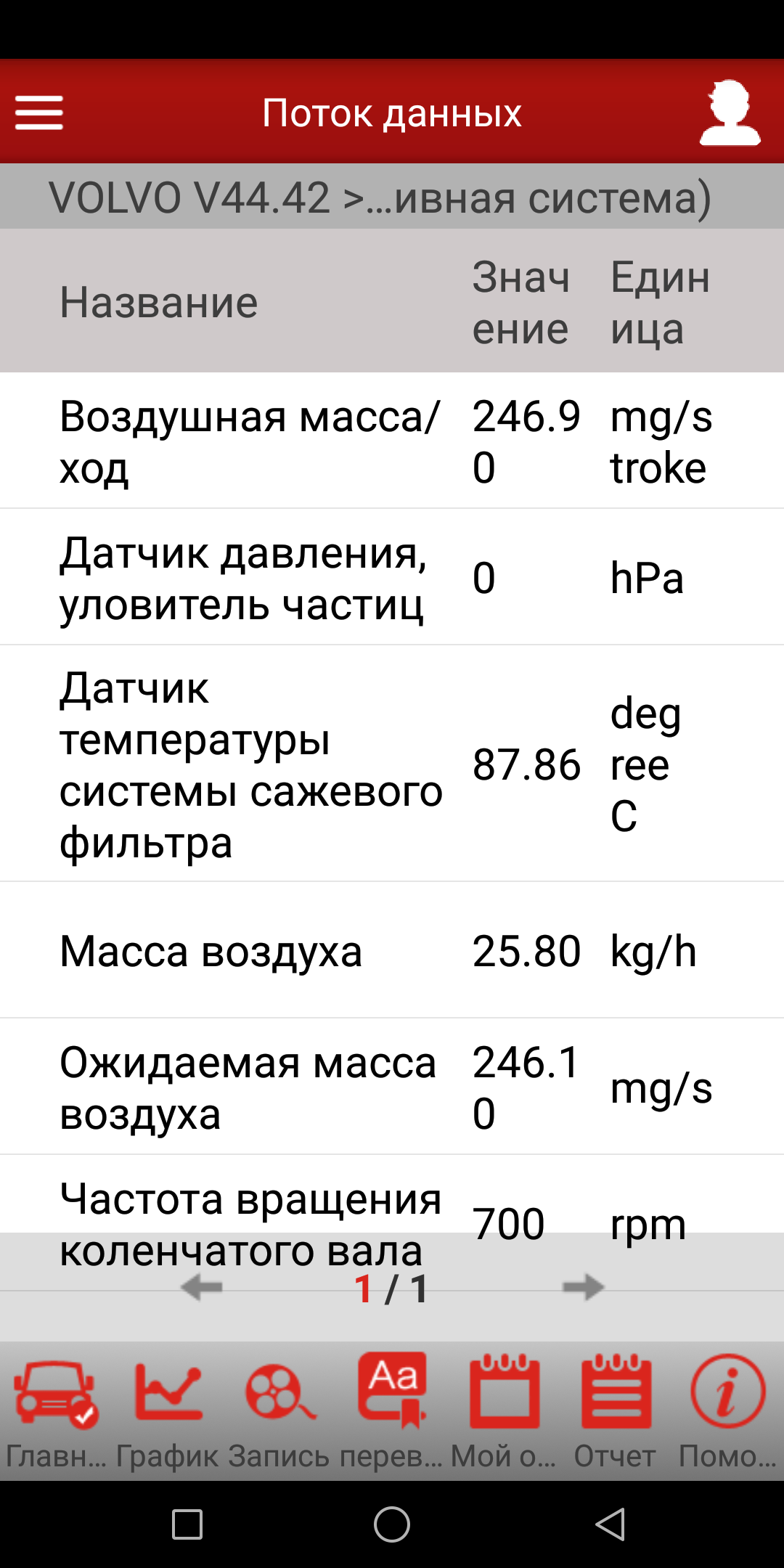Go to the system home screen
784x1568 pixels.
[392, 1524]
